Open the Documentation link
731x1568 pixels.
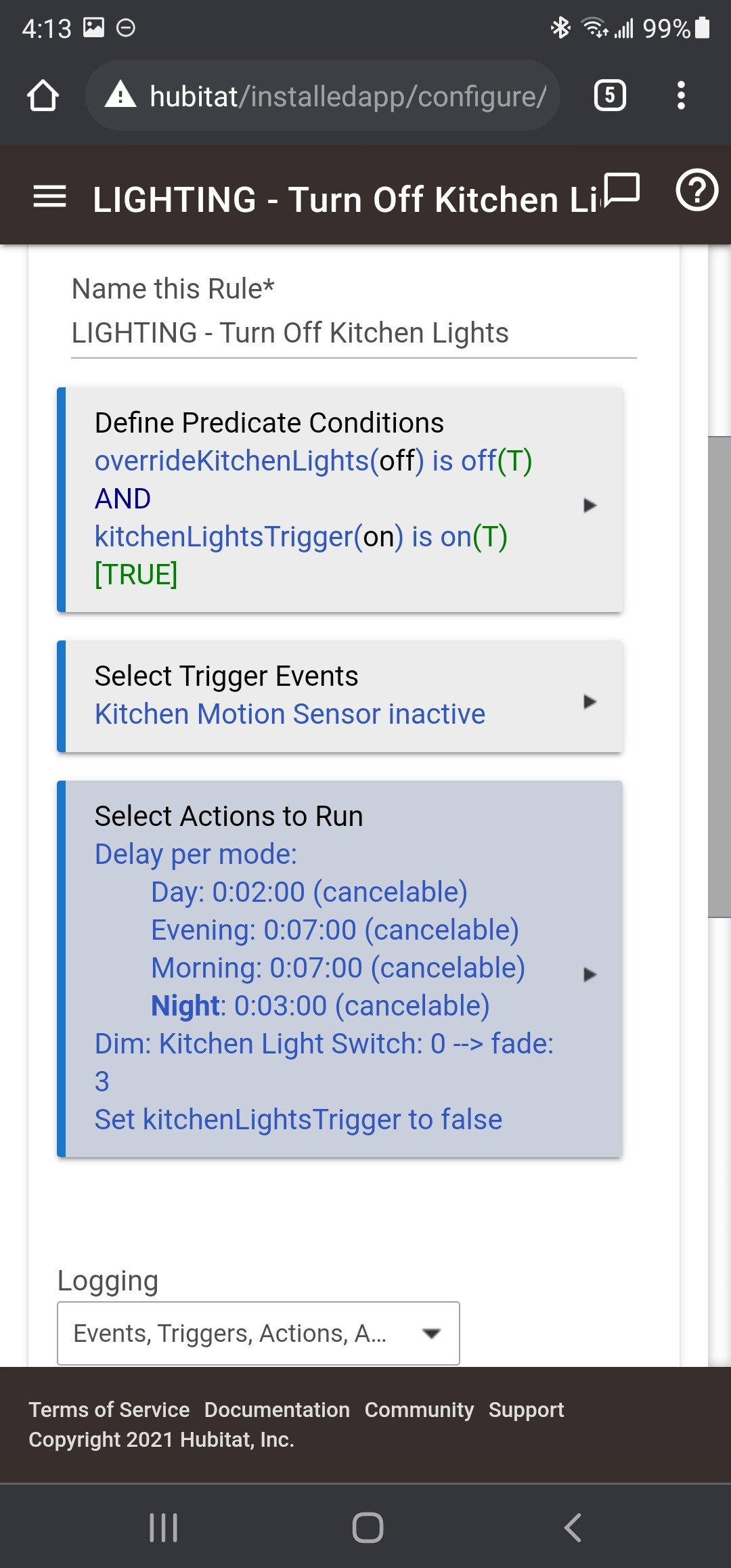278,1410
